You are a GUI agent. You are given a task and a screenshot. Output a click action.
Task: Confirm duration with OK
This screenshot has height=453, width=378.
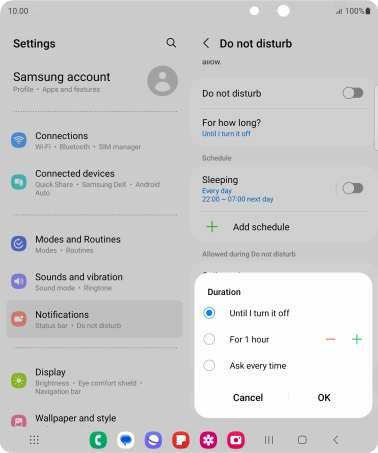(324, 397)
